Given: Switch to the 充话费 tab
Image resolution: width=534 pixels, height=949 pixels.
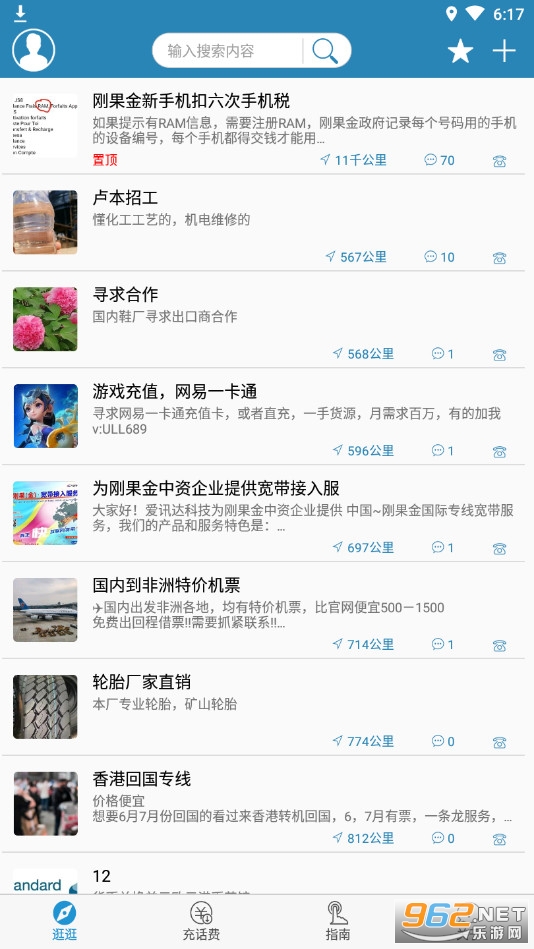Looking at the screenshot, I should [x=201, y=921].
